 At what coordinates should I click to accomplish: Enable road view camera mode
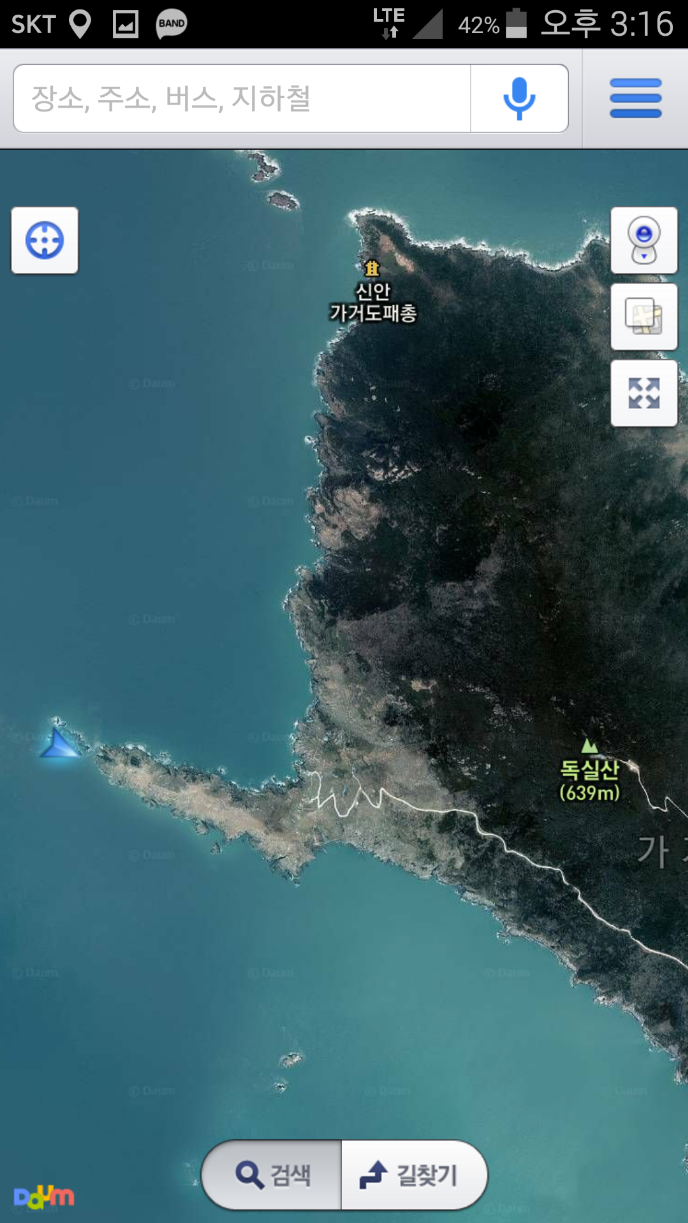point(644,240)
